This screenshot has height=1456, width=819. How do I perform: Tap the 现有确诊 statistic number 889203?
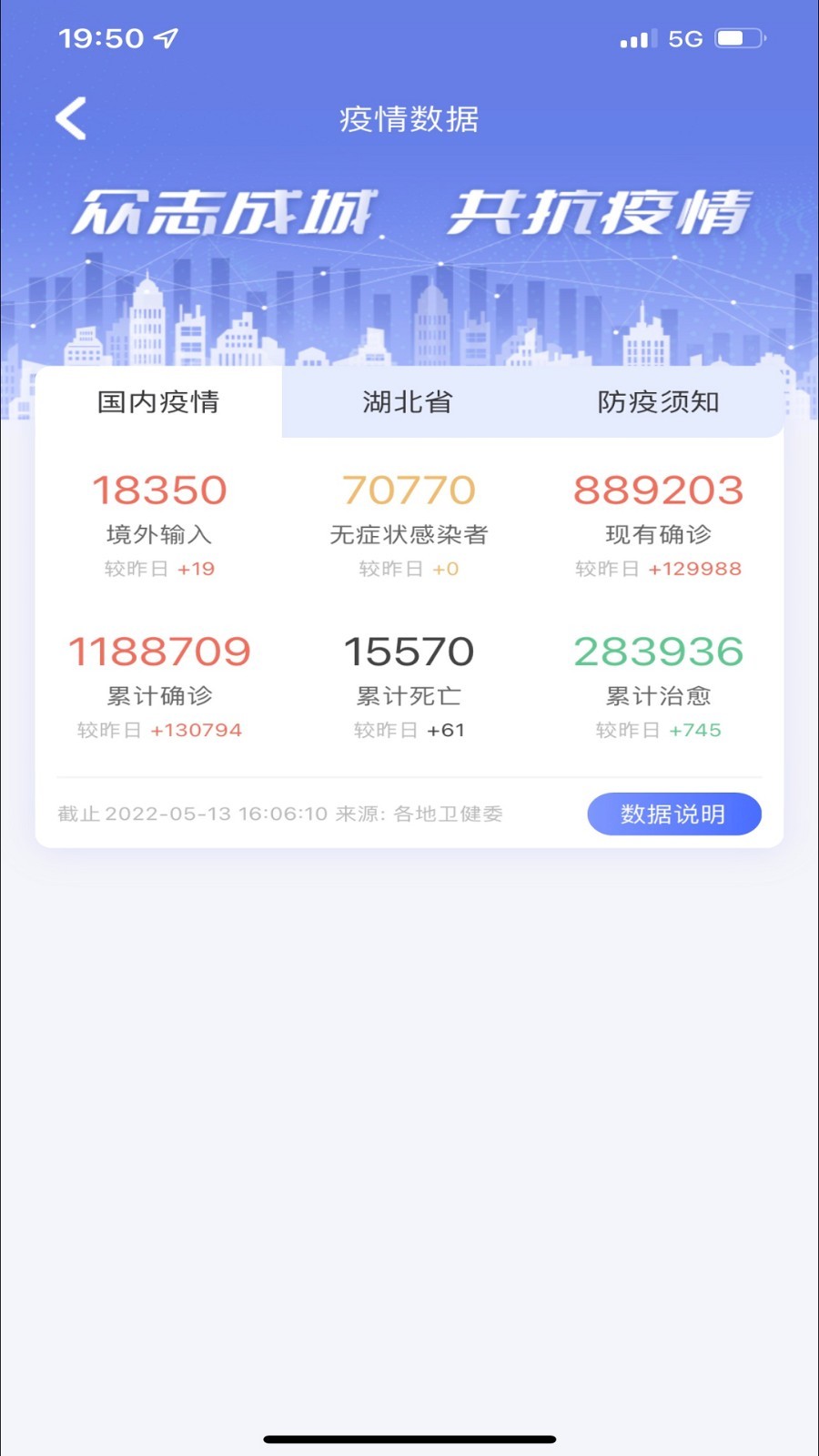coord(658,490)
